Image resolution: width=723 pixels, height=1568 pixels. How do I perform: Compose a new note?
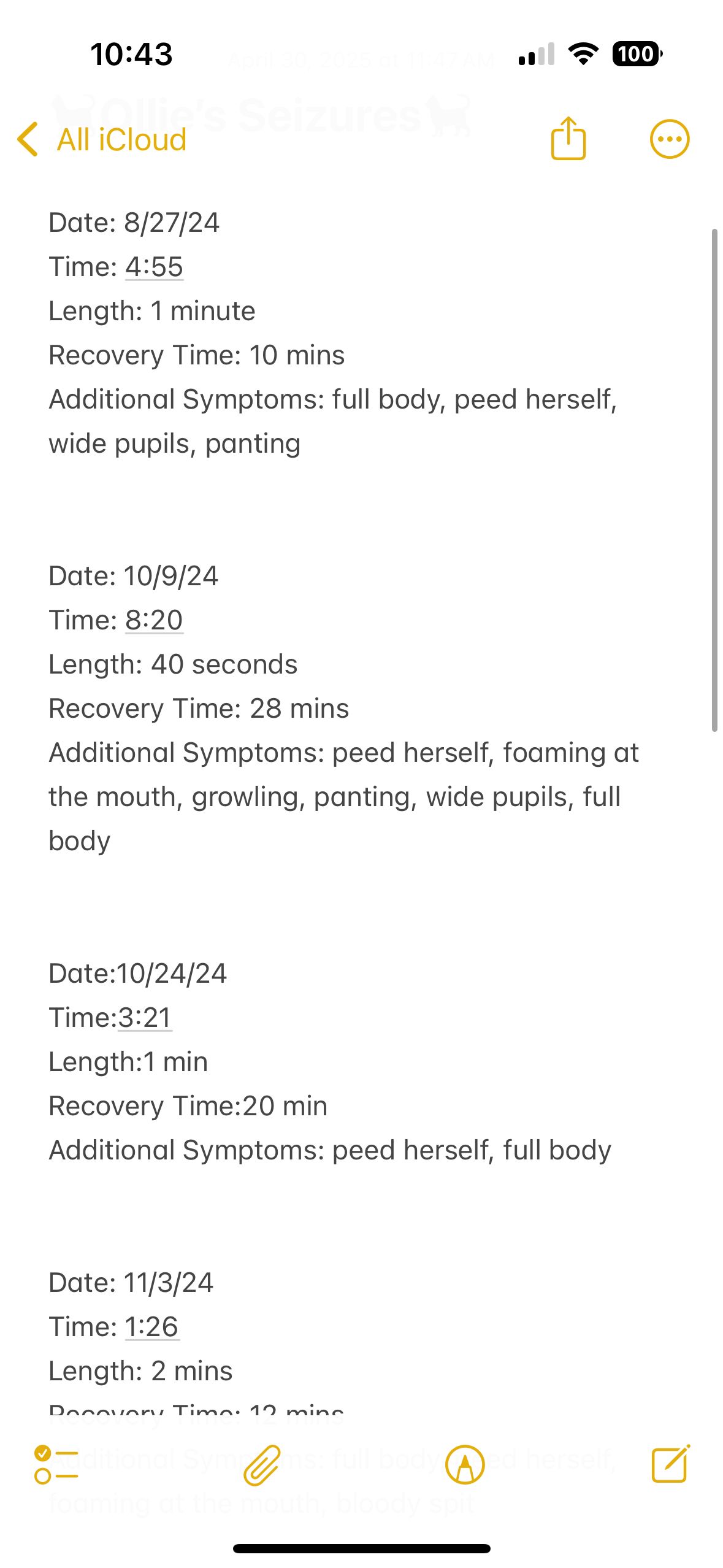(670, 1465)
